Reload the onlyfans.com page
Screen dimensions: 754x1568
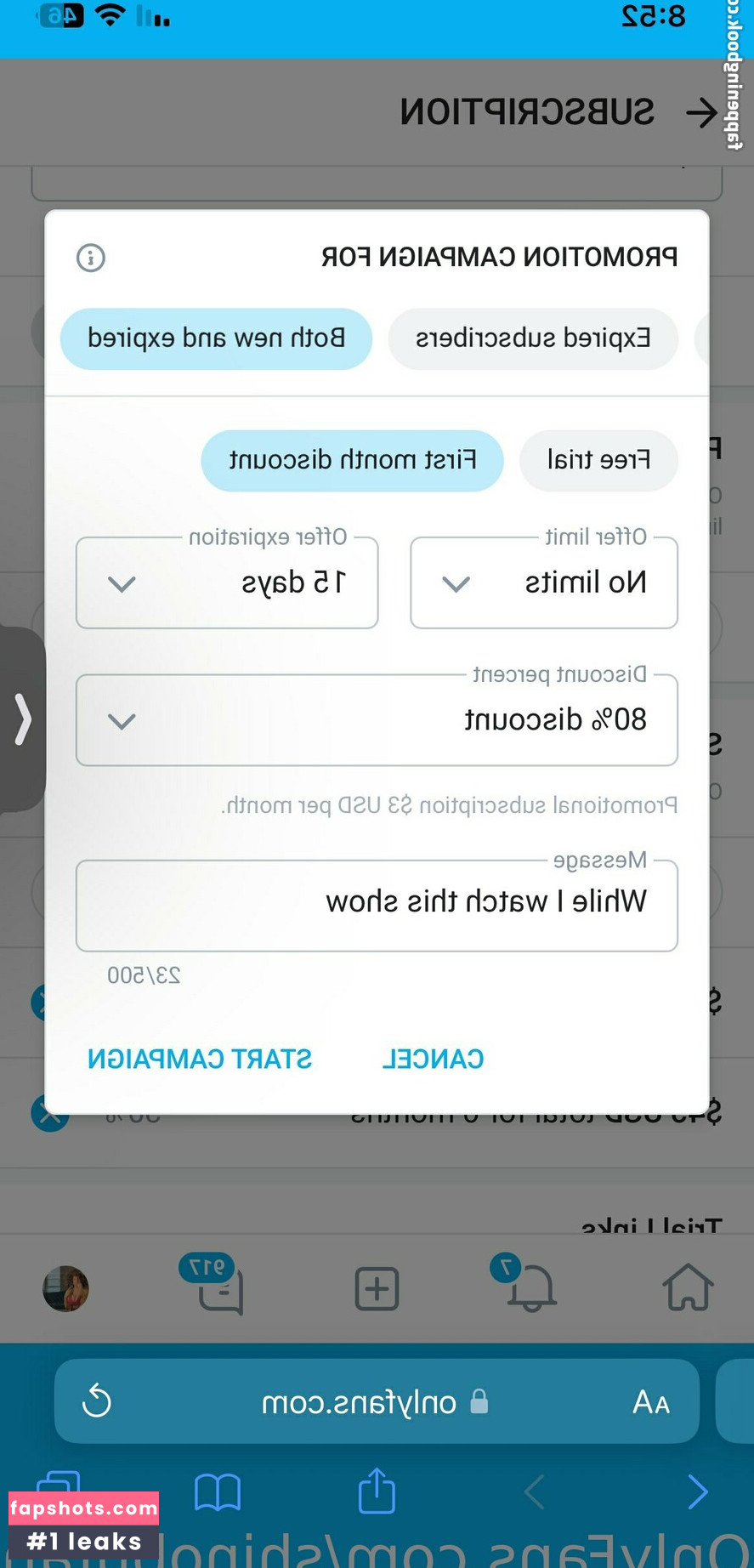tap(97, 1400)
